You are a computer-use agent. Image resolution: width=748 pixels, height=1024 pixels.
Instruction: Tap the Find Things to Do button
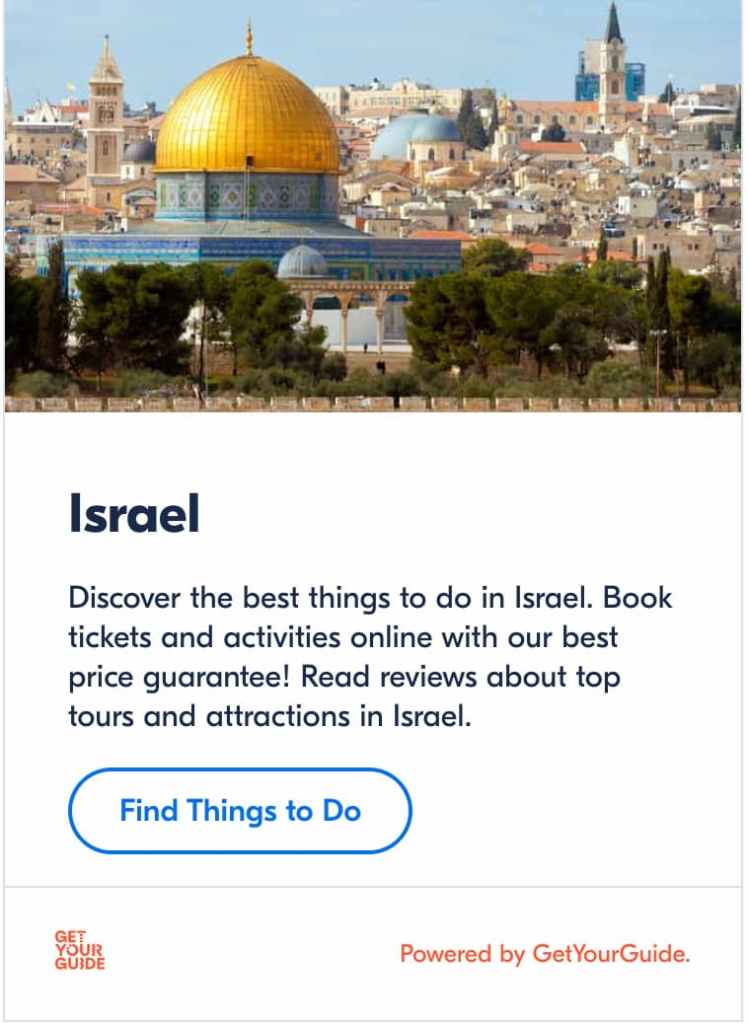tap(240, 811)
